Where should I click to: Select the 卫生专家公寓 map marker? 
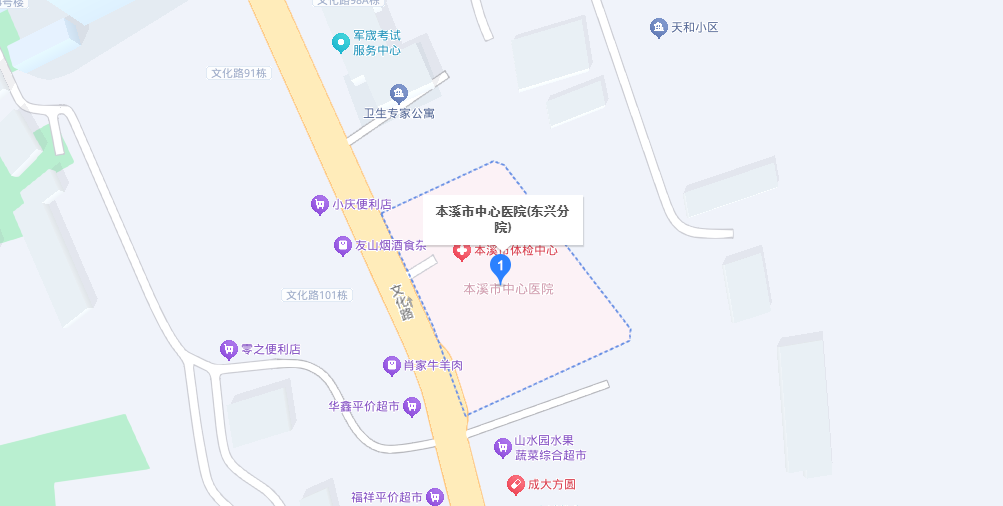pyautogui.click(x=399, y=94)
